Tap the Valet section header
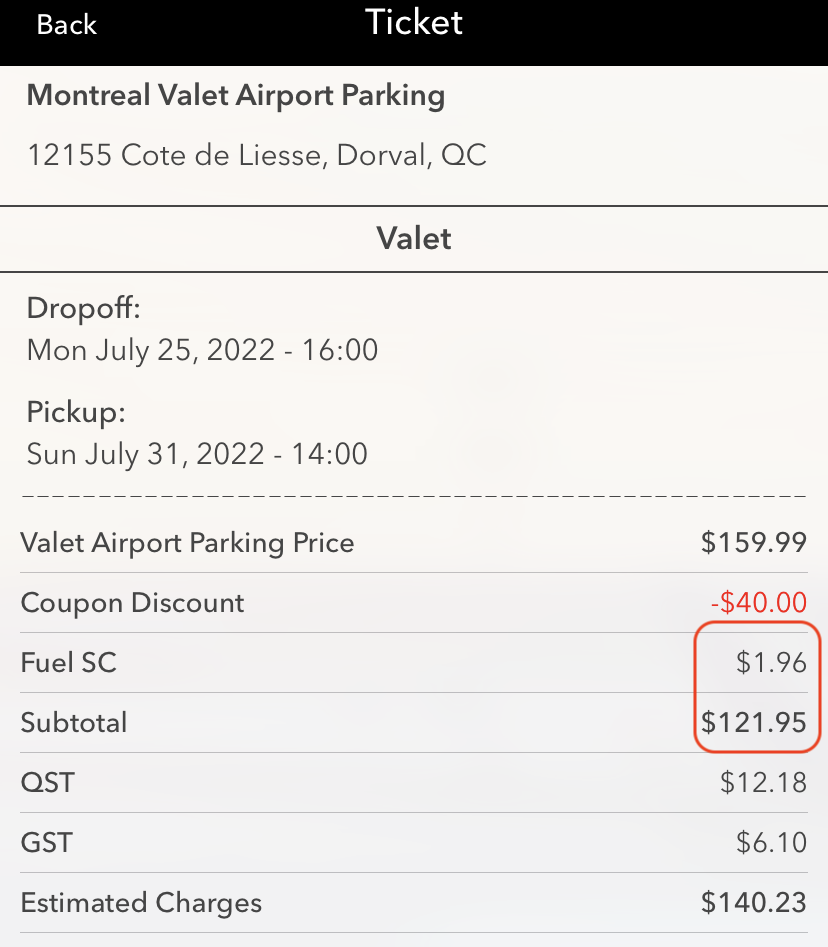828x947 pixels. 413,238
